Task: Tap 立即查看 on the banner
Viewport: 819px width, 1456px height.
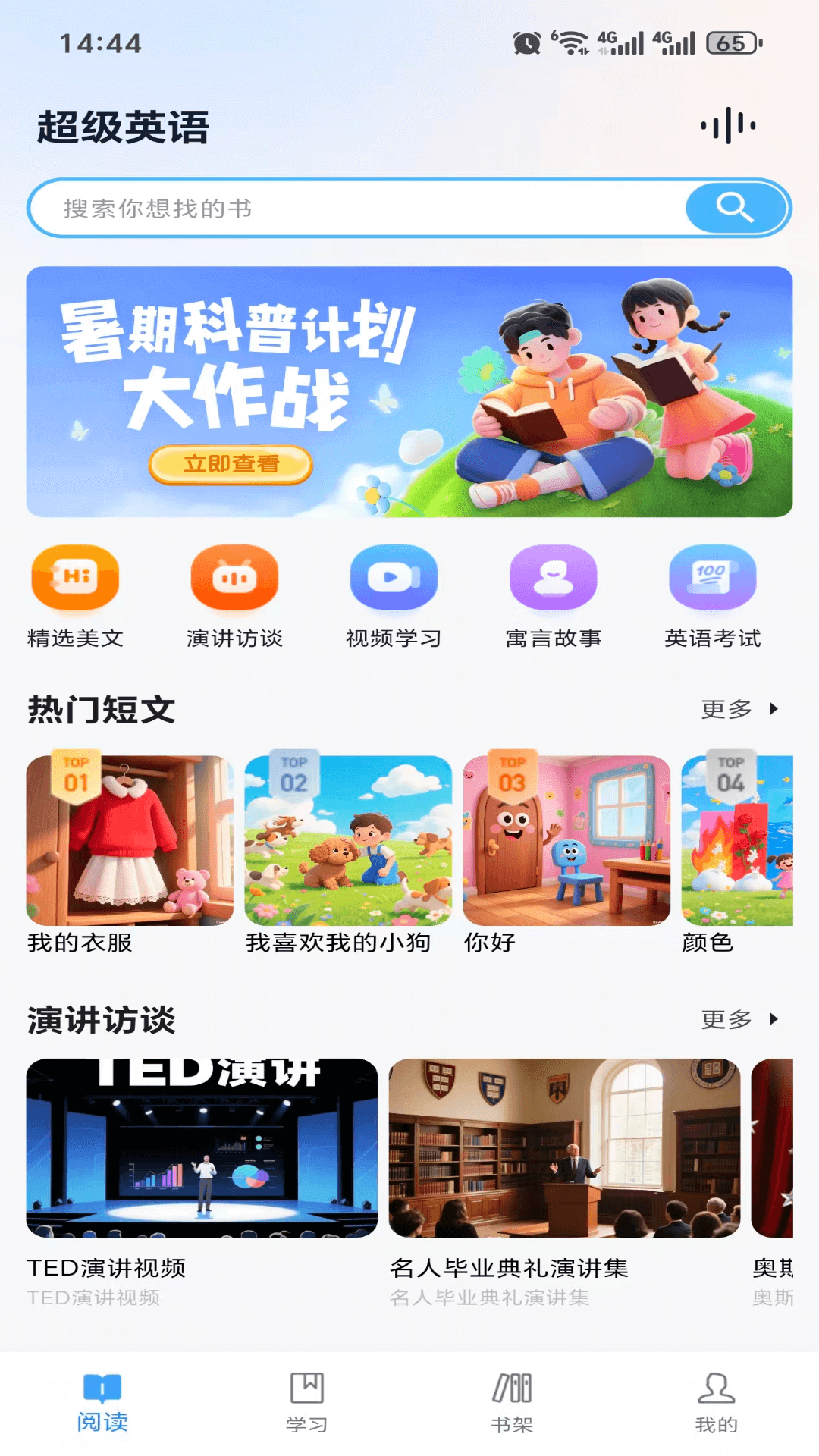Action: click(231, 464)
